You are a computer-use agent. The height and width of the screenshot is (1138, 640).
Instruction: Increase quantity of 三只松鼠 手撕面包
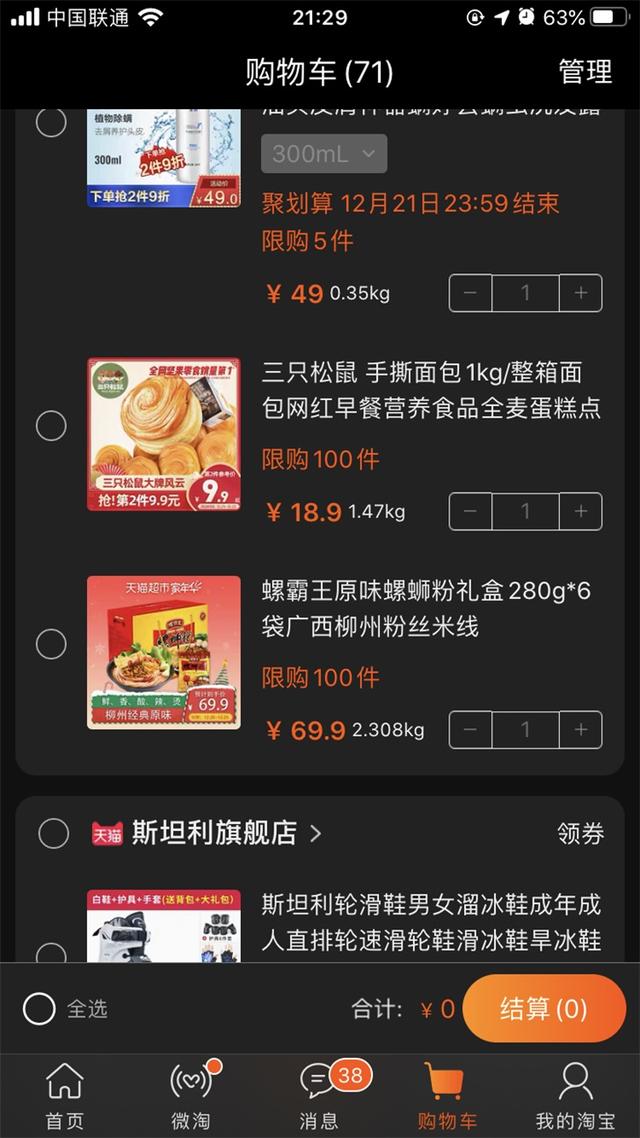tap(580, 511)
